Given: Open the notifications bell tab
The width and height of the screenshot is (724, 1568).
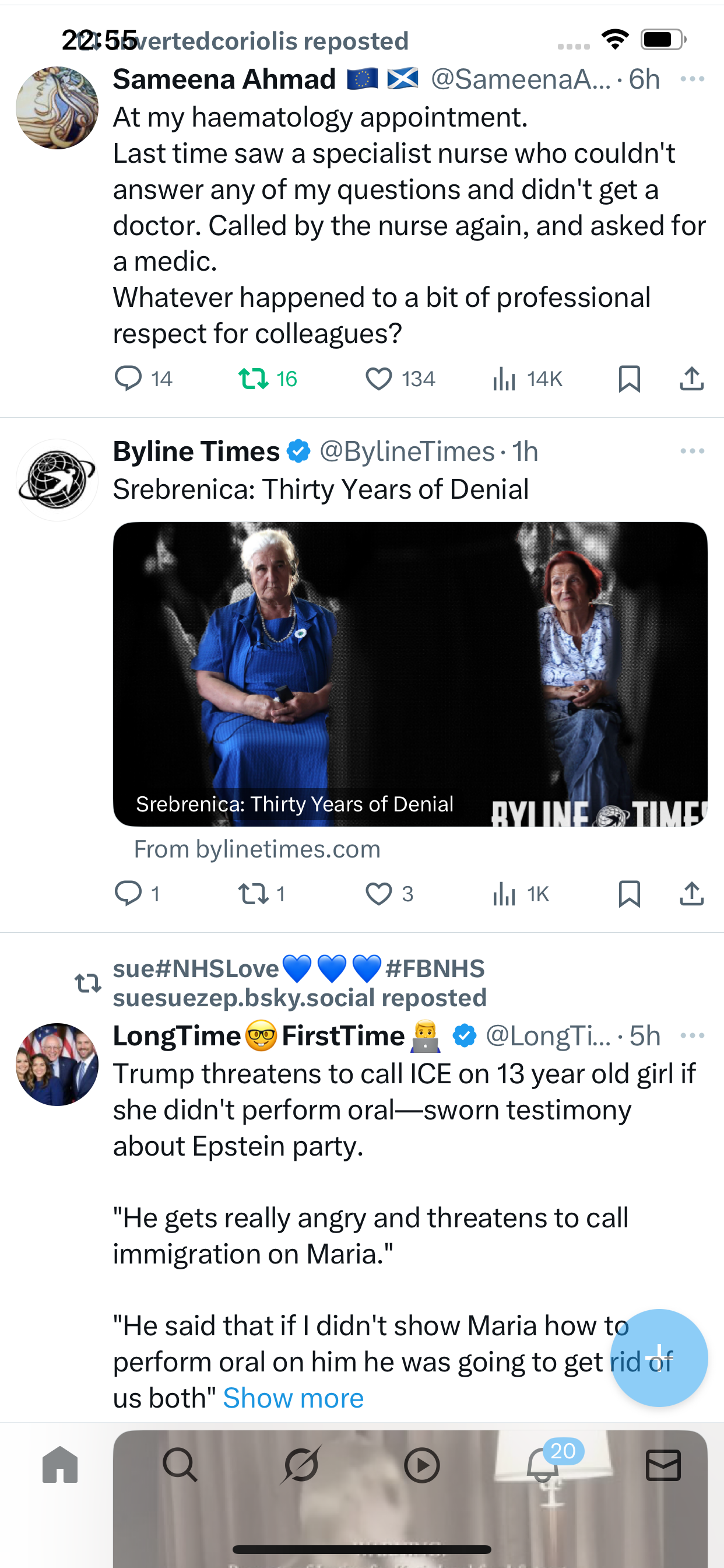Looking at the screenshot, I should pyautogui.click(x=543, y=1465).
